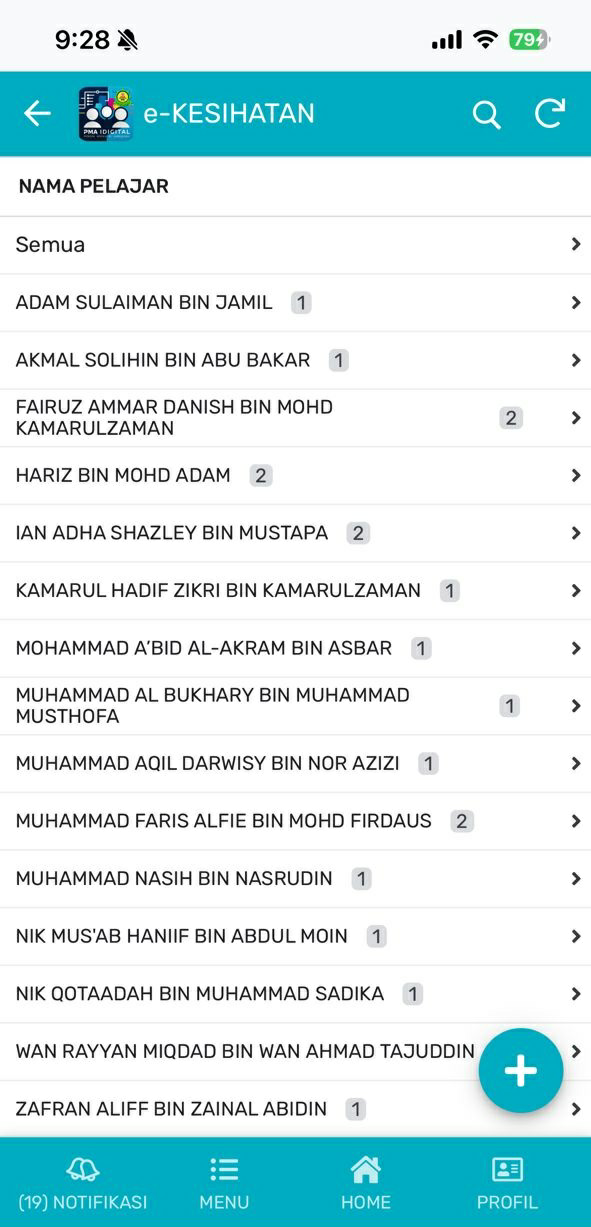This screenshot has width=591, height=1227.
Task: Refresh the student list
Action: coord(550,114)
